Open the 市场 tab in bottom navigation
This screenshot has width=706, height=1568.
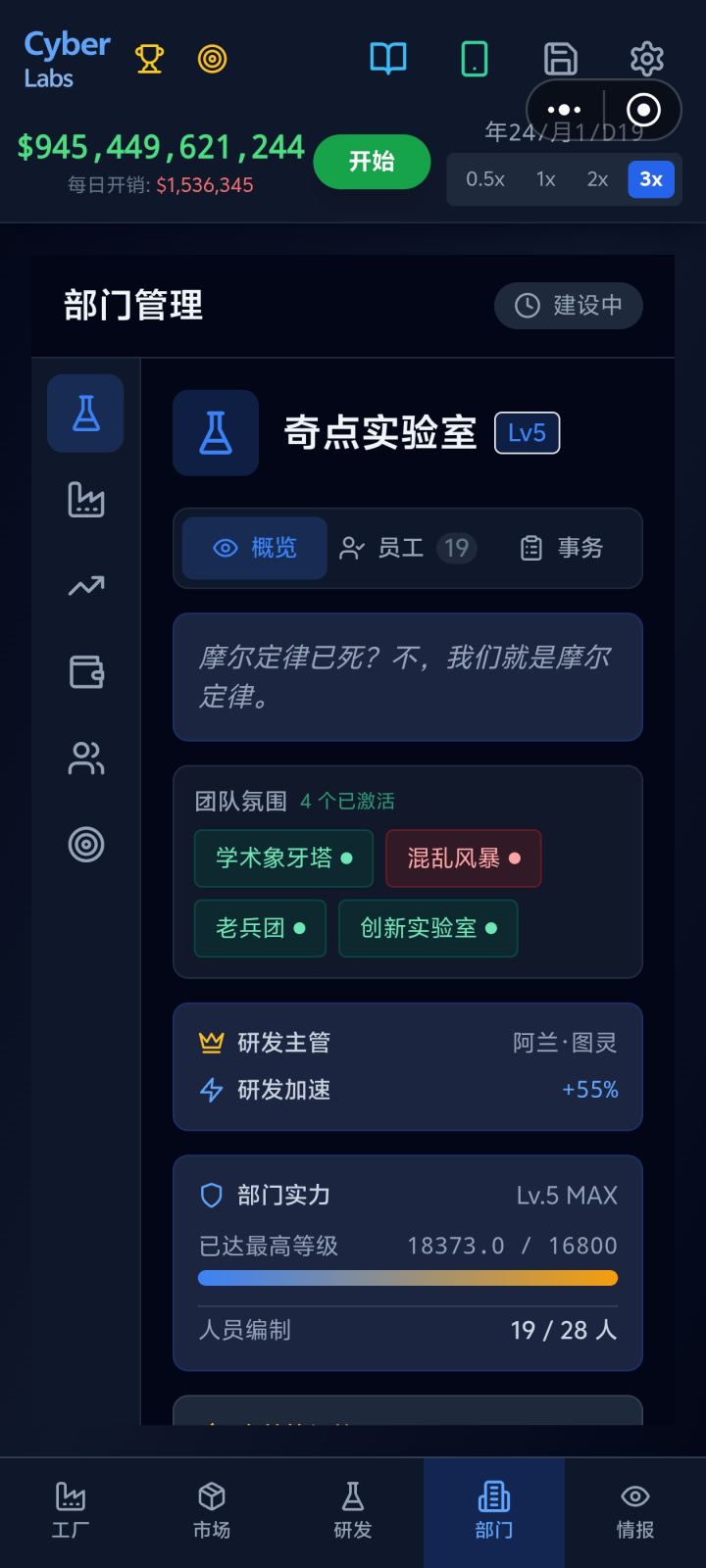click(x=212, y=1509)
